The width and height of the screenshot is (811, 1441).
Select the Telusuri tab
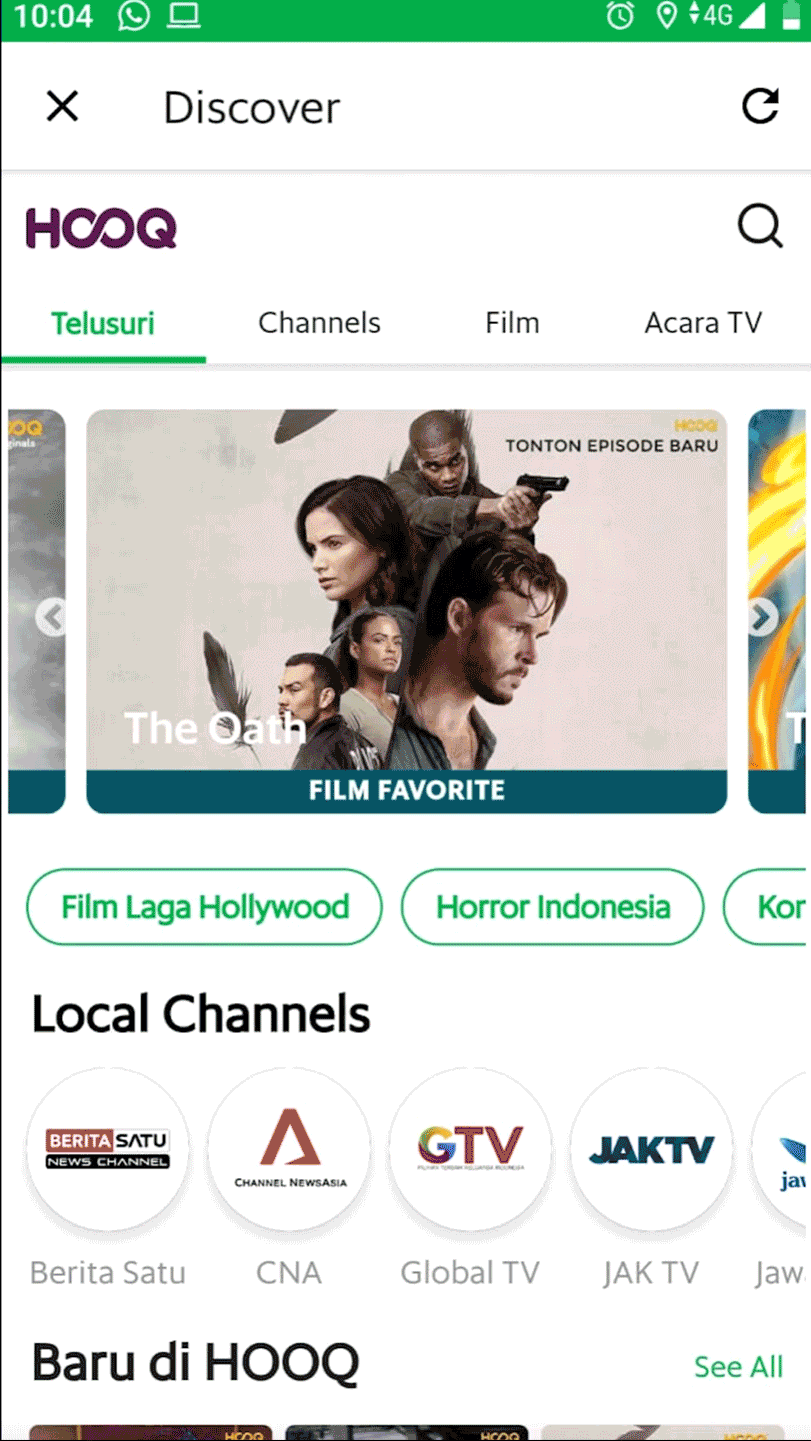point(103,324)
